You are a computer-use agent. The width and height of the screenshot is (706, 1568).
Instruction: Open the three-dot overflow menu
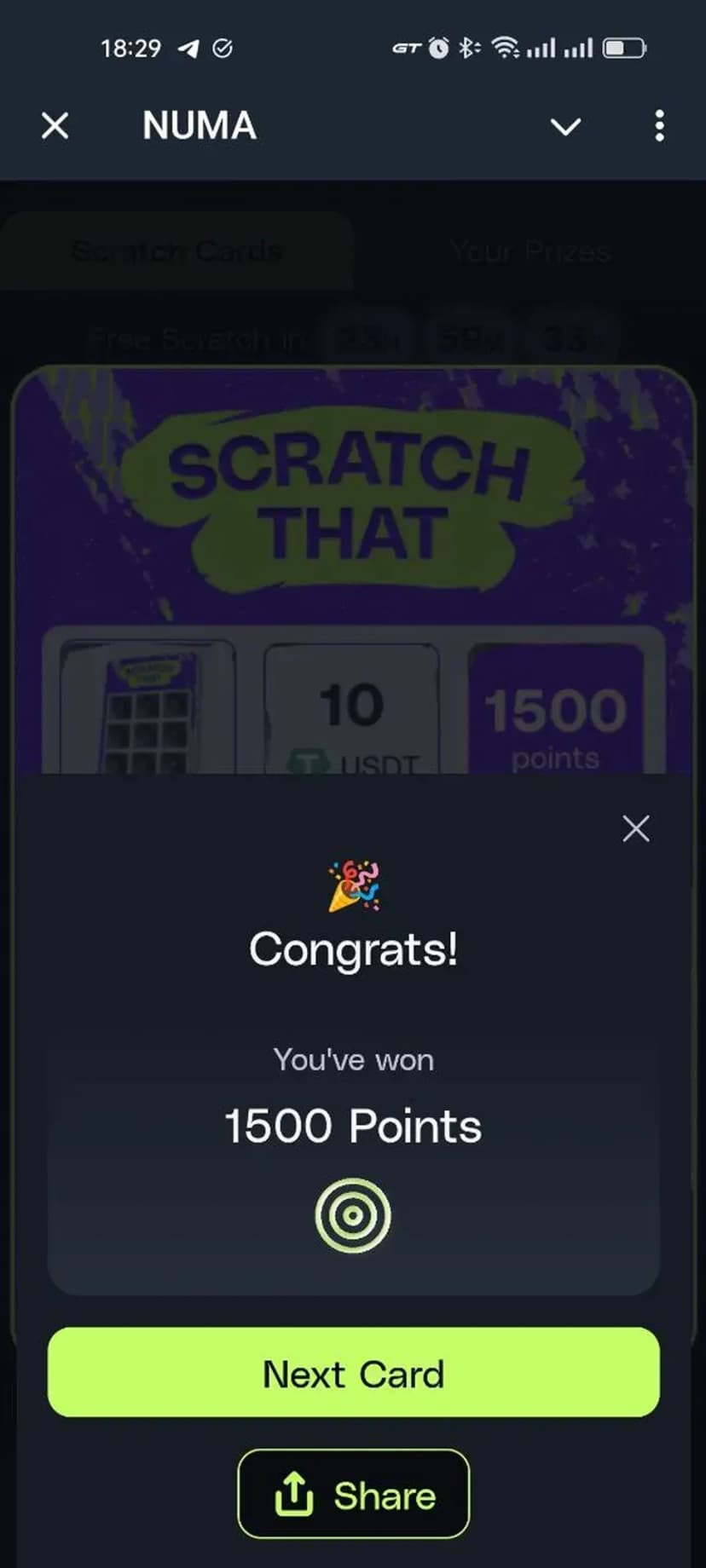659,126
